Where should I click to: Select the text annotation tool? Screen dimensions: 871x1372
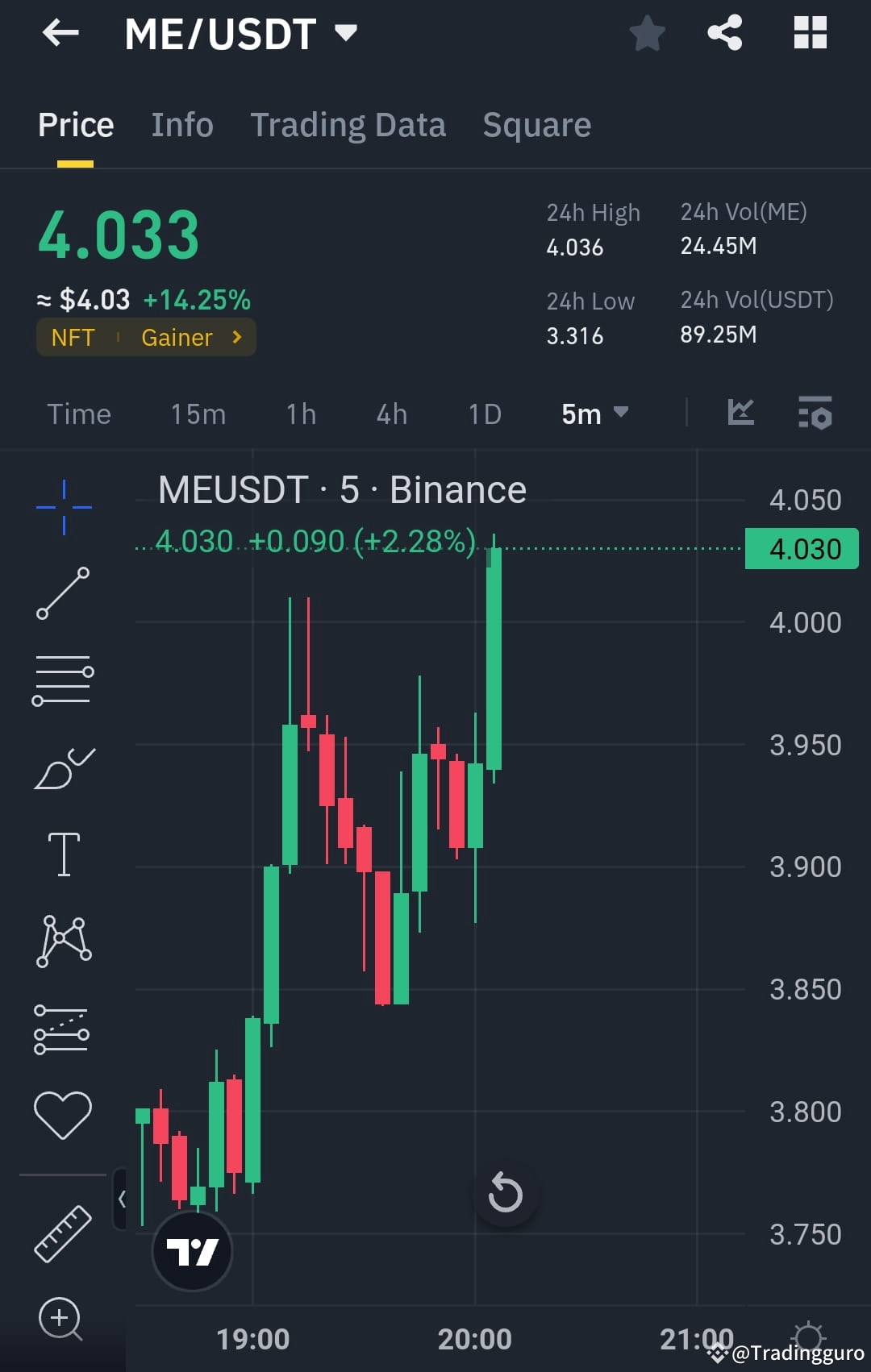point(63,854)
